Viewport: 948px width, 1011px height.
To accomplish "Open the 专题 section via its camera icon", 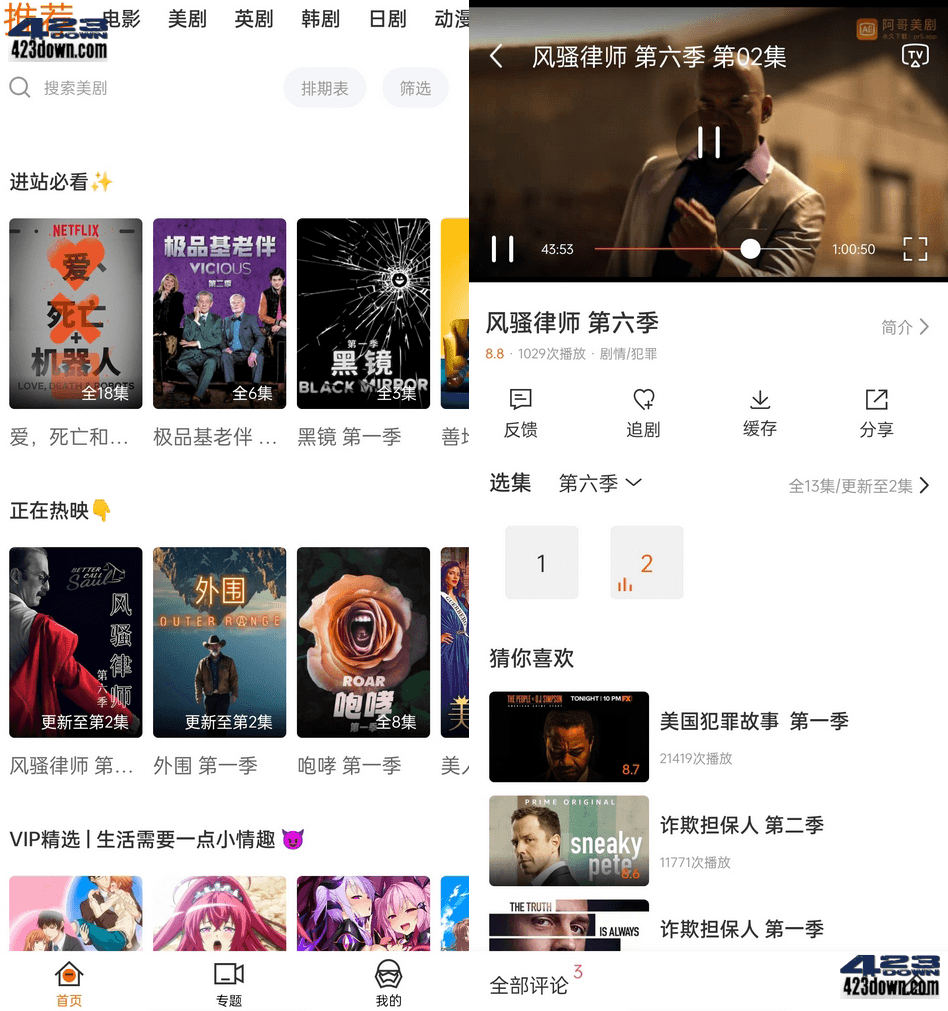I will [x=228, y=975].
